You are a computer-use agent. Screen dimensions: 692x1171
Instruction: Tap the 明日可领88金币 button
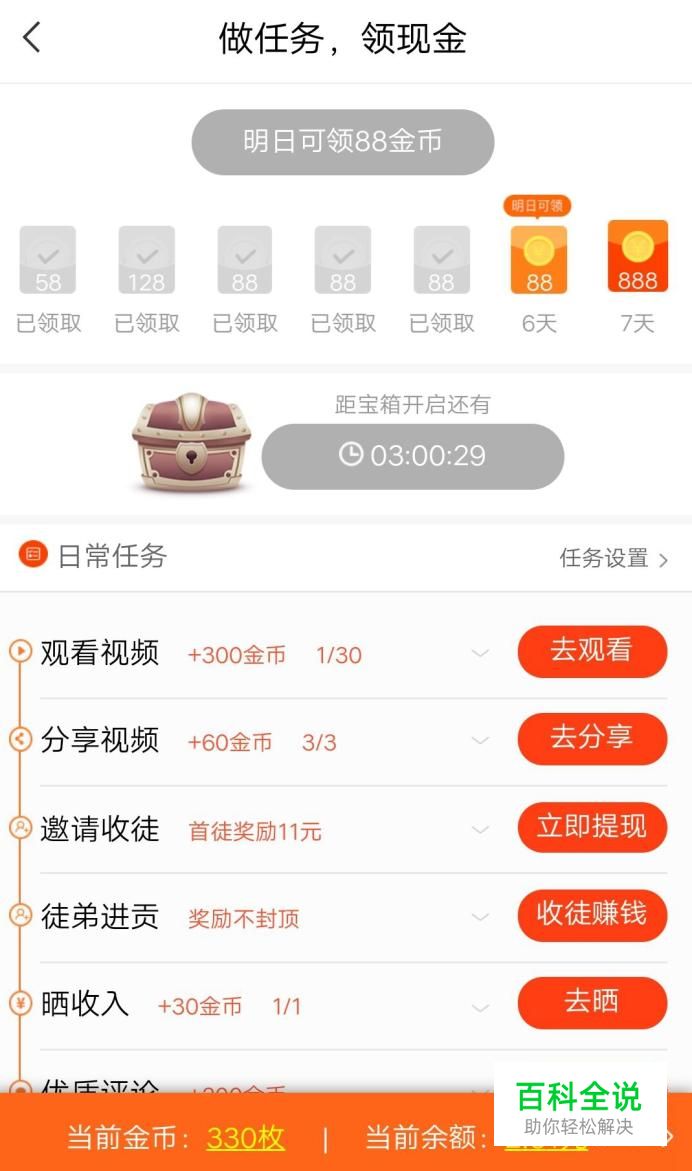click(x=342, y=142)
